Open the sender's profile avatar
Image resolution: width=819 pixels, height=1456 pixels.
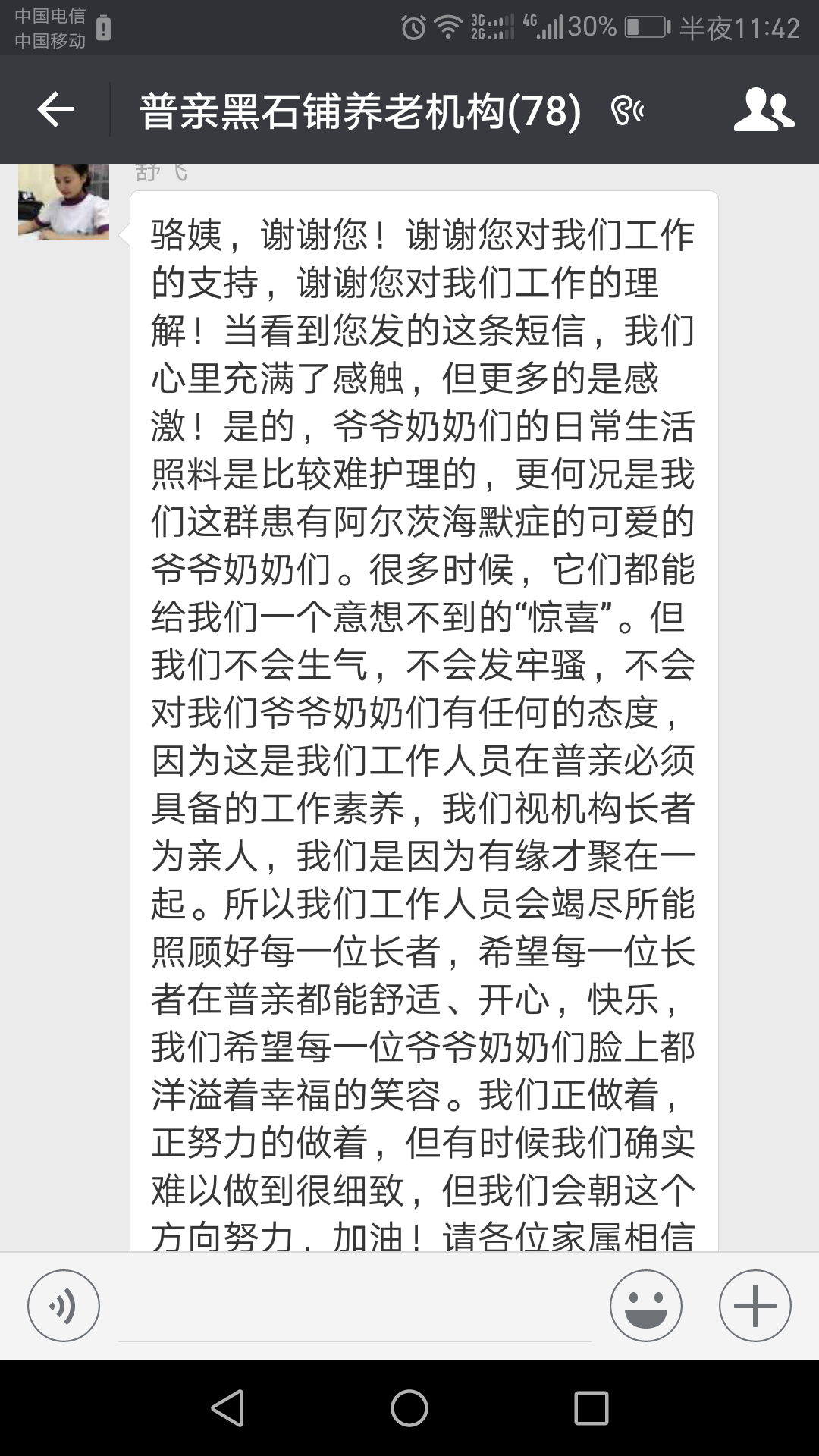point(64,202)
